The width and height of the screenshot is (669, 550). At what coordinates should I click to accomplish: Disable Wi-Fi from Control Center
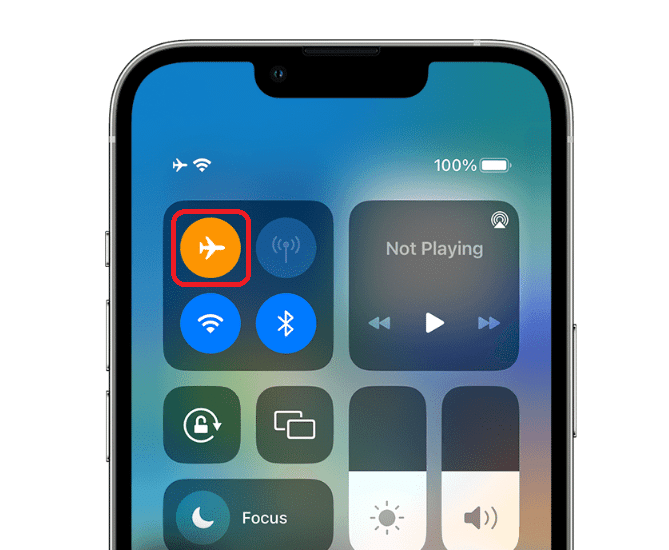click(x=211, y=323)
